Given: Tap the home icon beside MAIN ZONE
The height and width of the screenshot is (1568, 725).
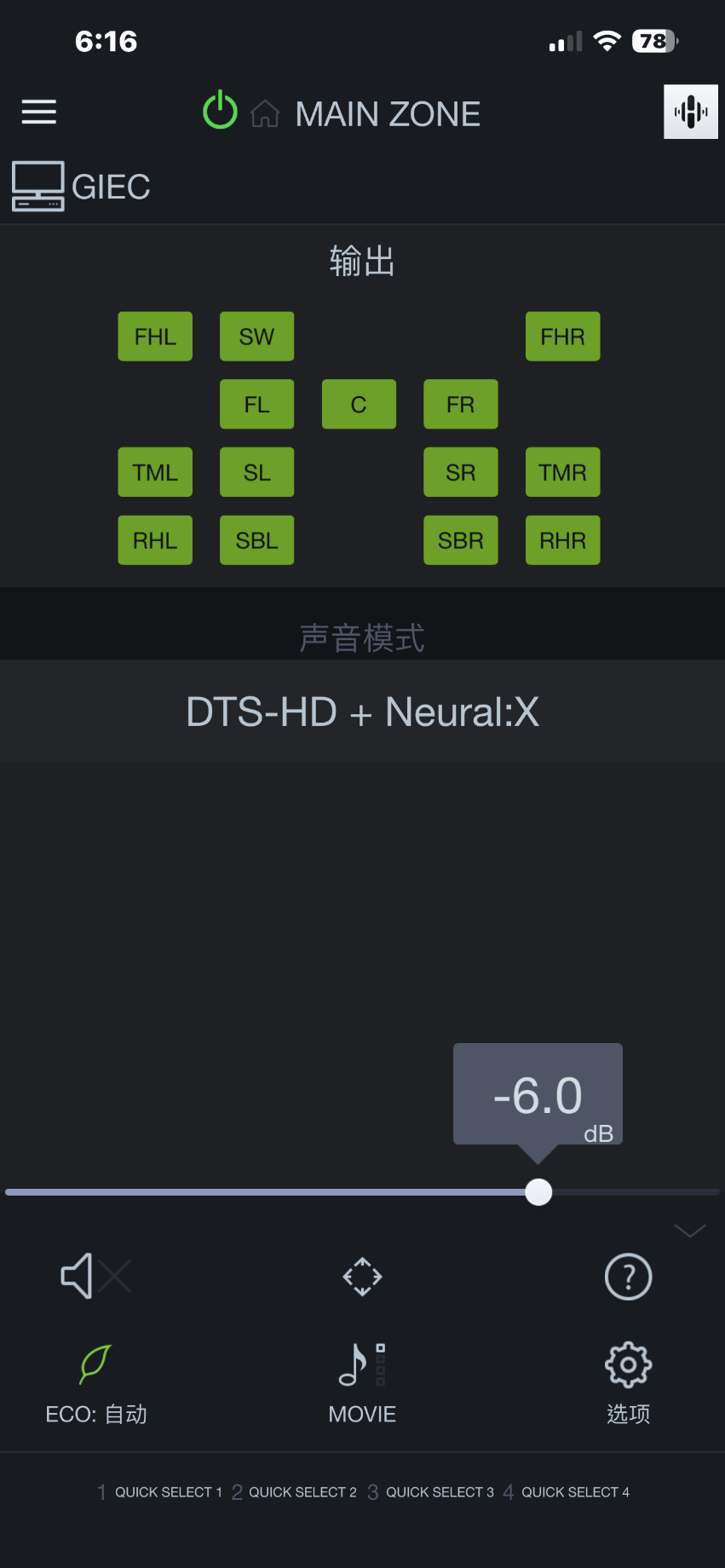Looking at the screenshot, I should [265, 113].
